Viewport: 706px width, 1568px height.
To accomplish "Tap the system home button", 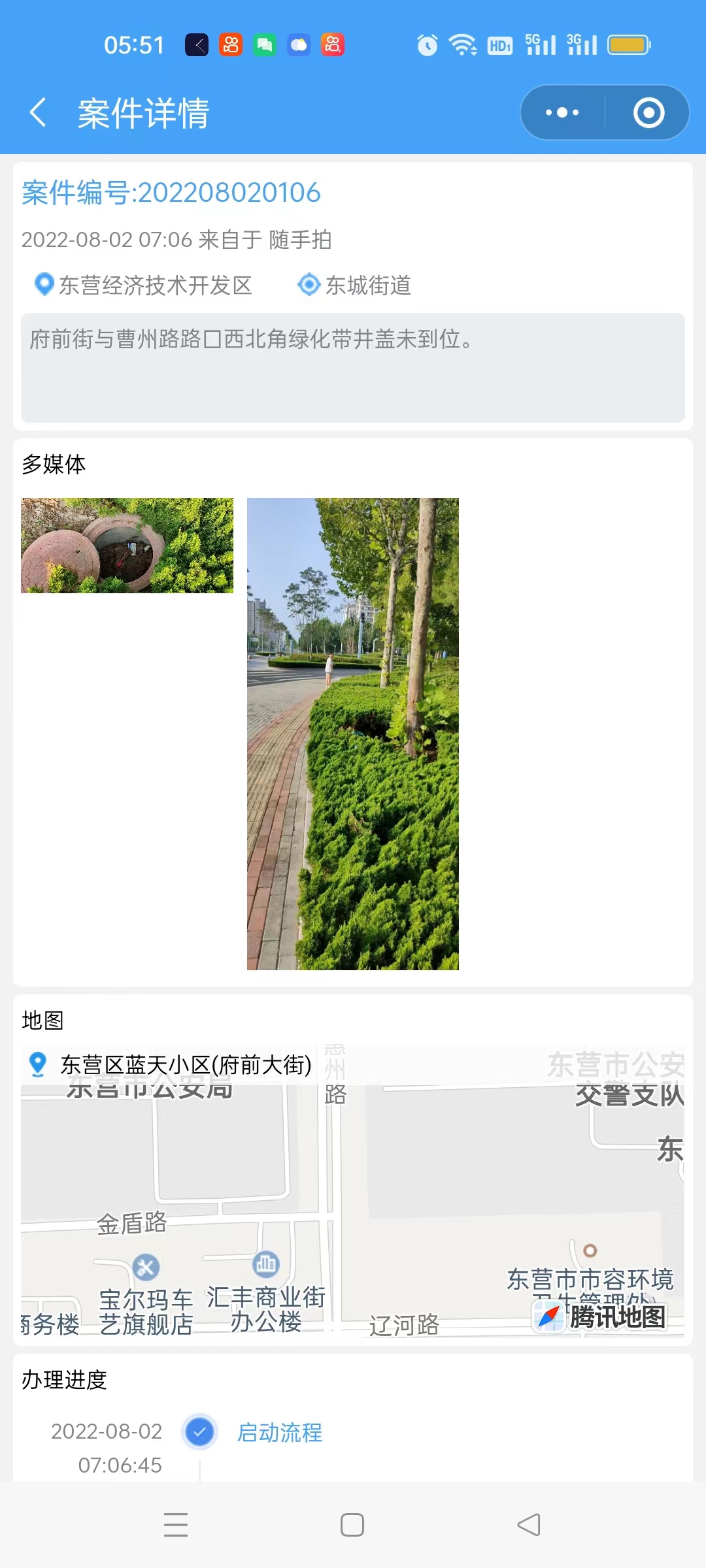I will coord(352,1525).
